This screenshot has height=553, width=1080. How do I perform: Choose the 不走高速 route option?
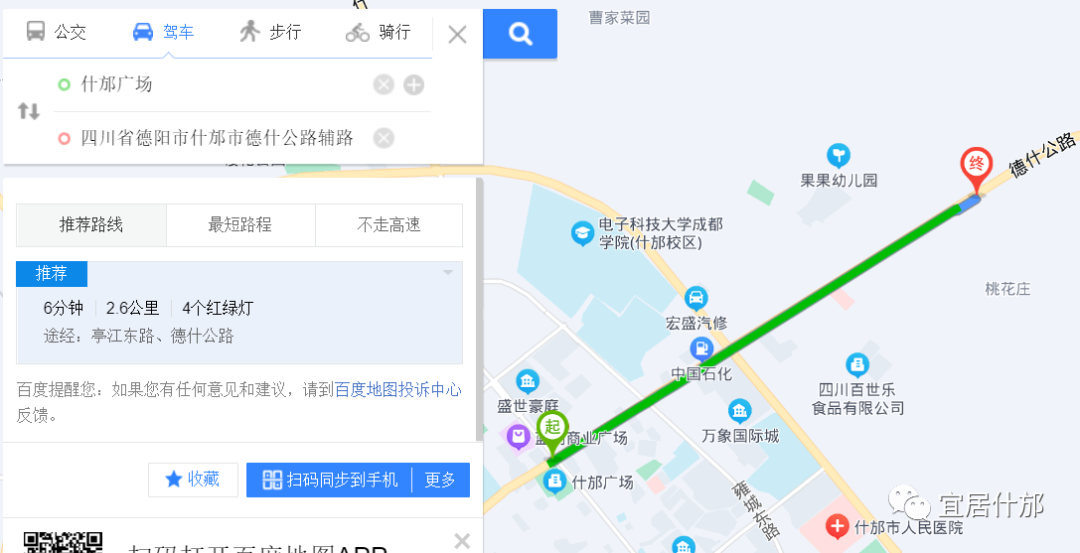(389, 225)
